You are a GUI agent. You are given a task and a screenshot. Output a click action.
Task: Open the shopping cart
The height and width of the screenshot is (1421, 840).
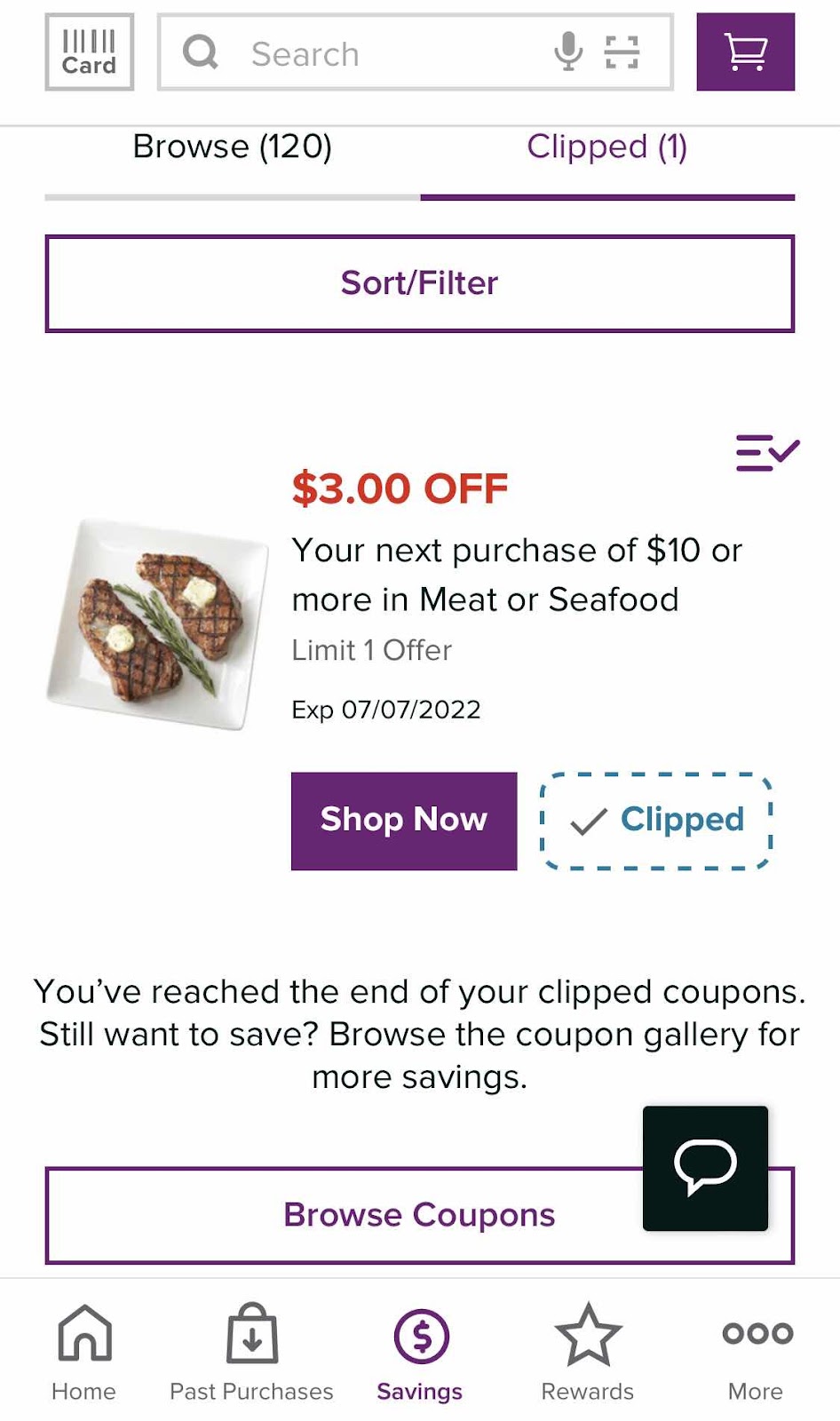745,52
